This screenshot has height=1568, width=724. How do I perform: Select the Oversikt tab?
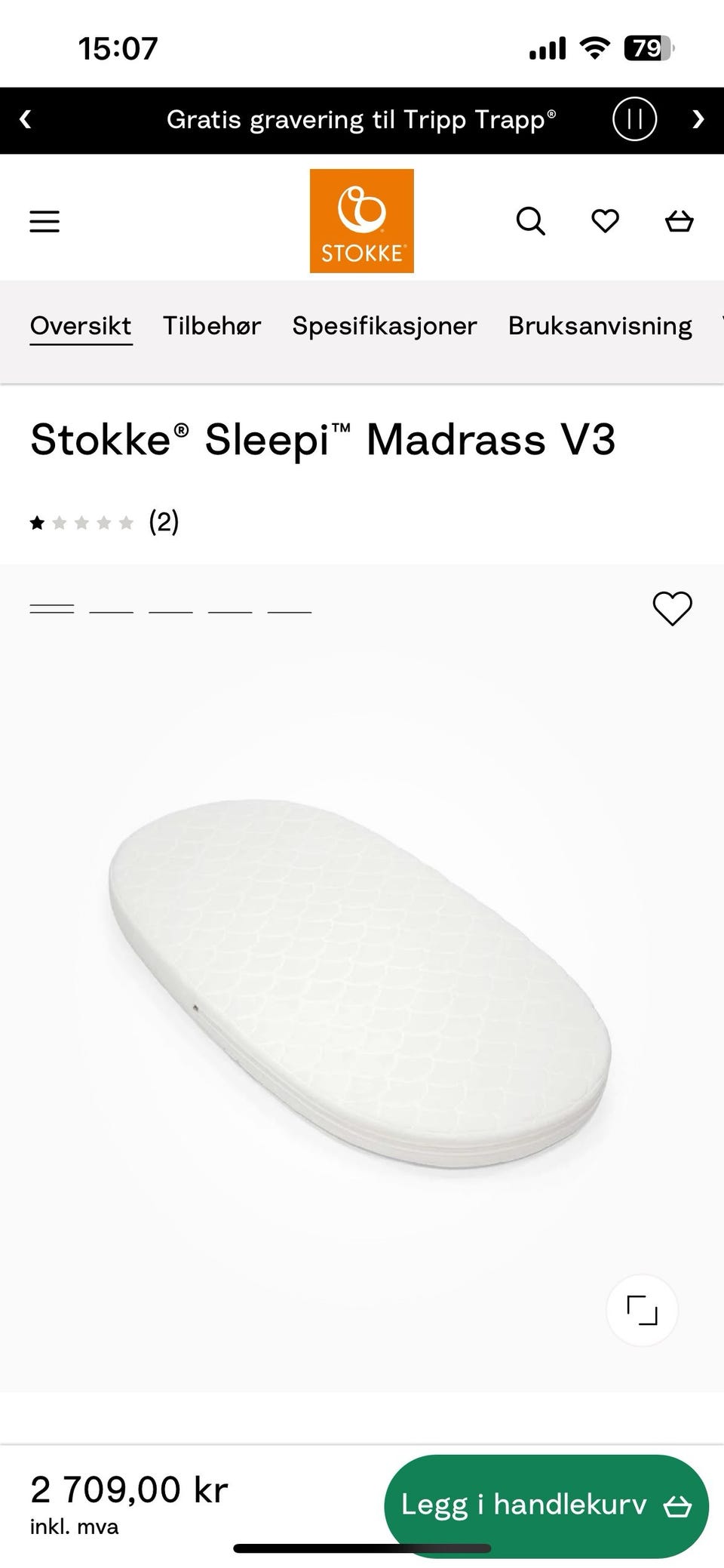coord(81,326)
